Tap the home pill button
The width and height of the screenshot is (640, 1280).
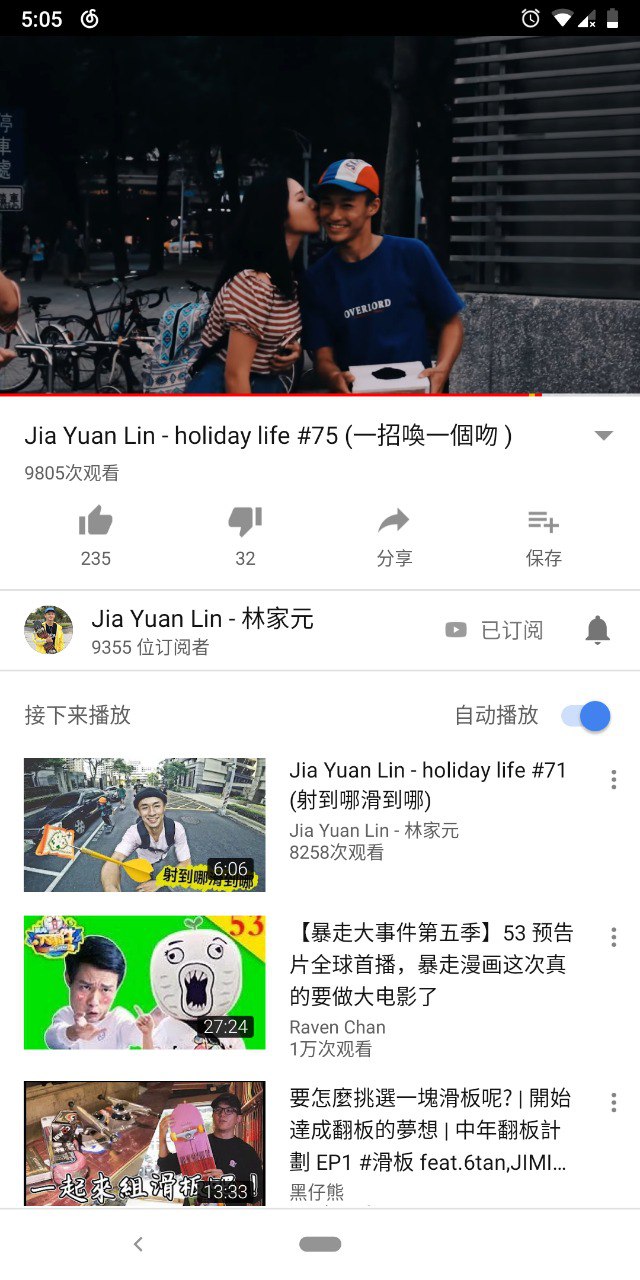(320, 1244)
